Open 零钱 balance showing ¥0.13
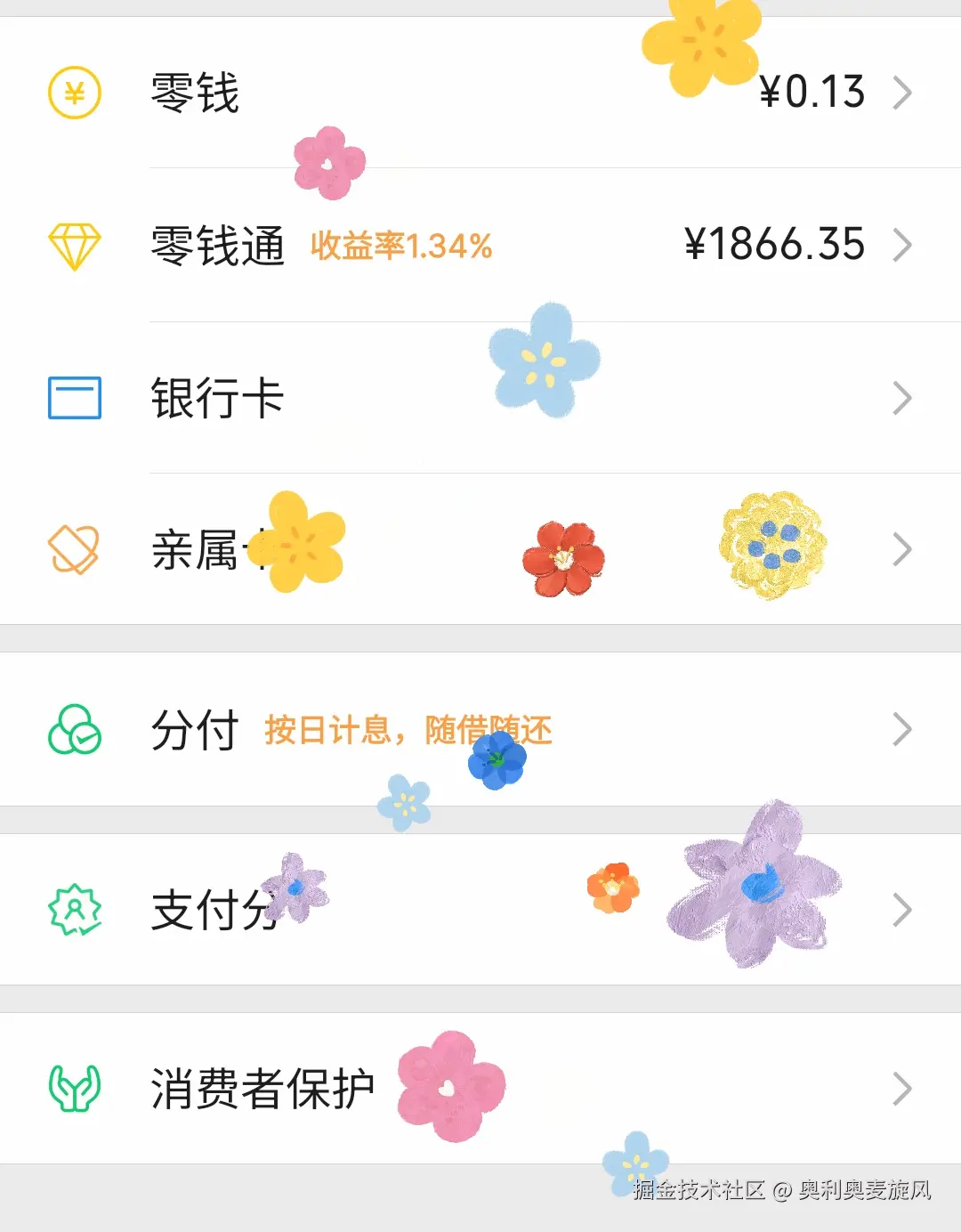This screenshot has height=1232, width=961. tap(813, 91)
